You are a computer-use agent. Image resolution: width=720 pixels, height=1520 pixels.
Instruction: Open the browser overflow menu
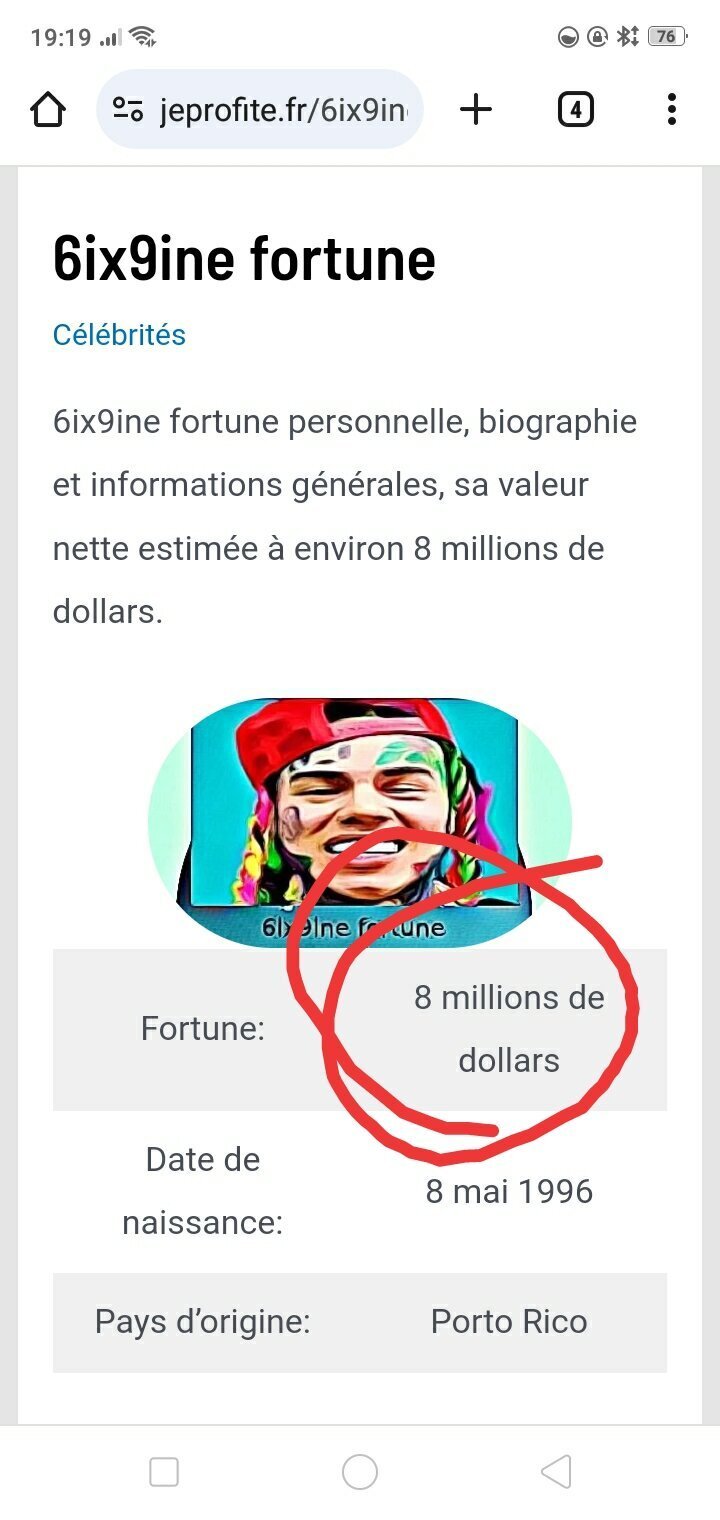tap(672, 110)
